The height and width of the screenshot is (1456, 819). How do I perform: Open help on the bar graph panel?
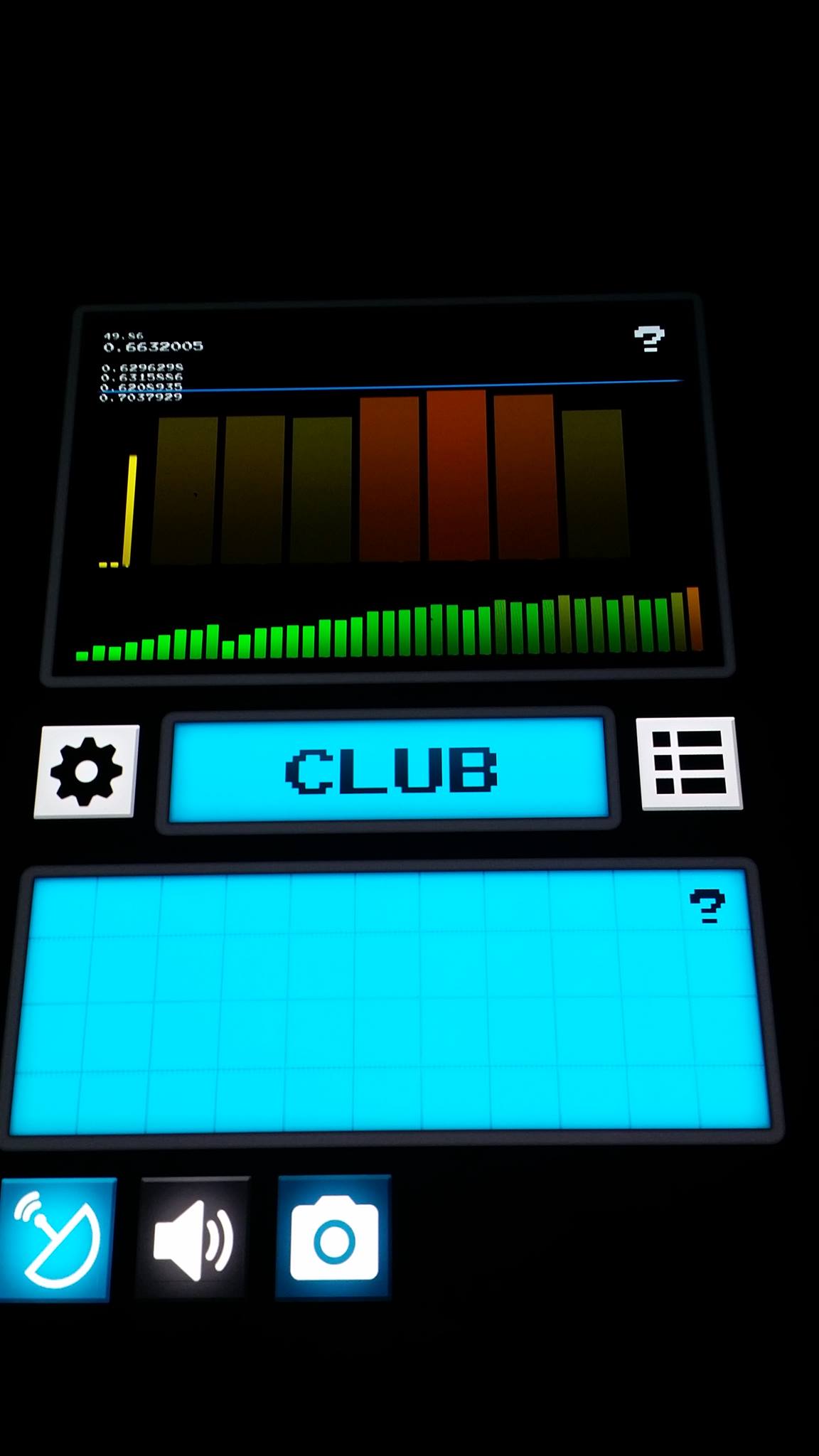[x=648, y=339]
